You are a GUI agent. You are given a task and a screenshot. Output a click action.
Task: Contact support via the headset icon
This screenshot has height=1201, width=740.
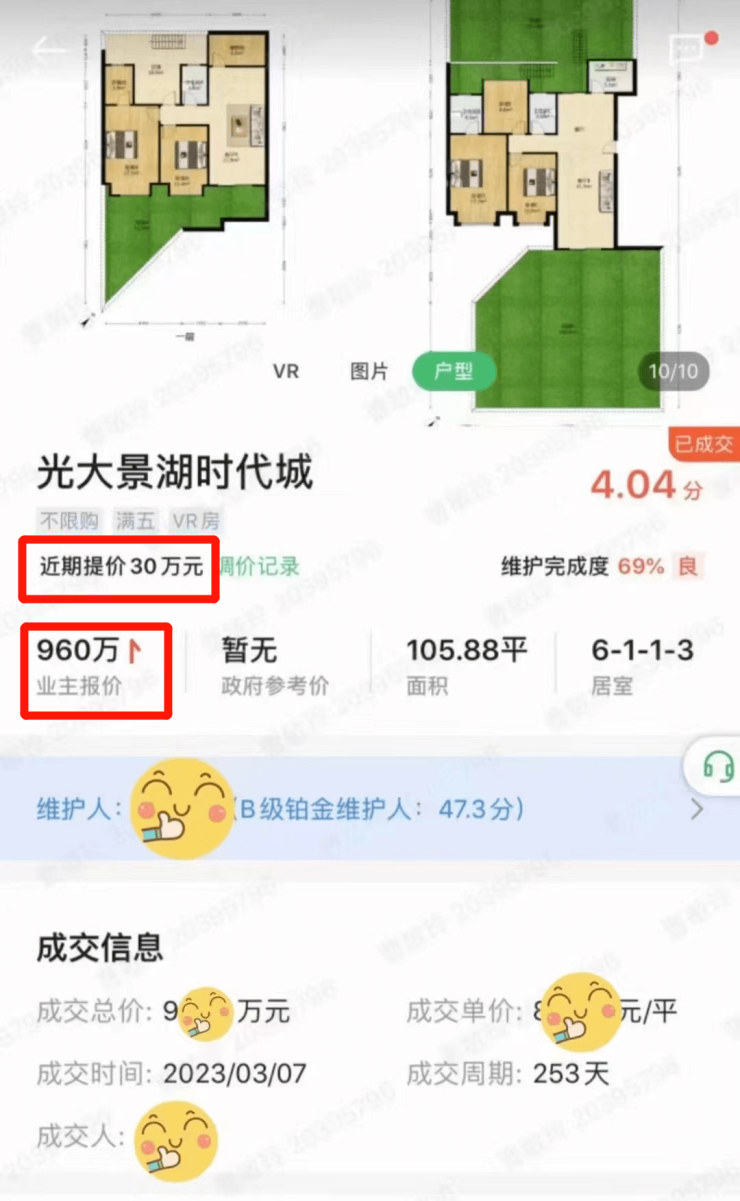coord(718,767)
